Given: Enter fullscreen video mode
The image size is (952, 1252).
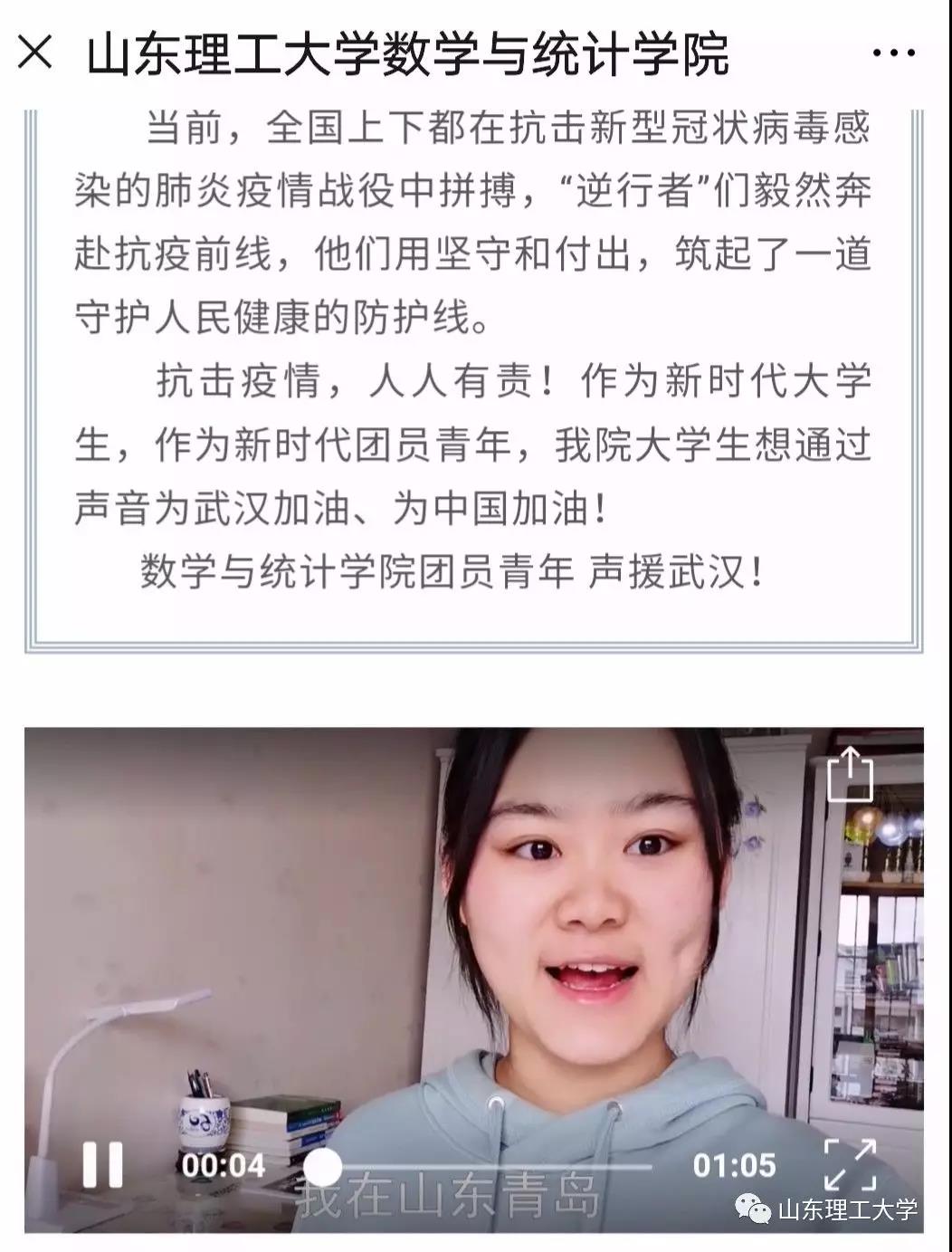Looking at the screenshot, I should pyautogui.click(x=850, y=1164).
